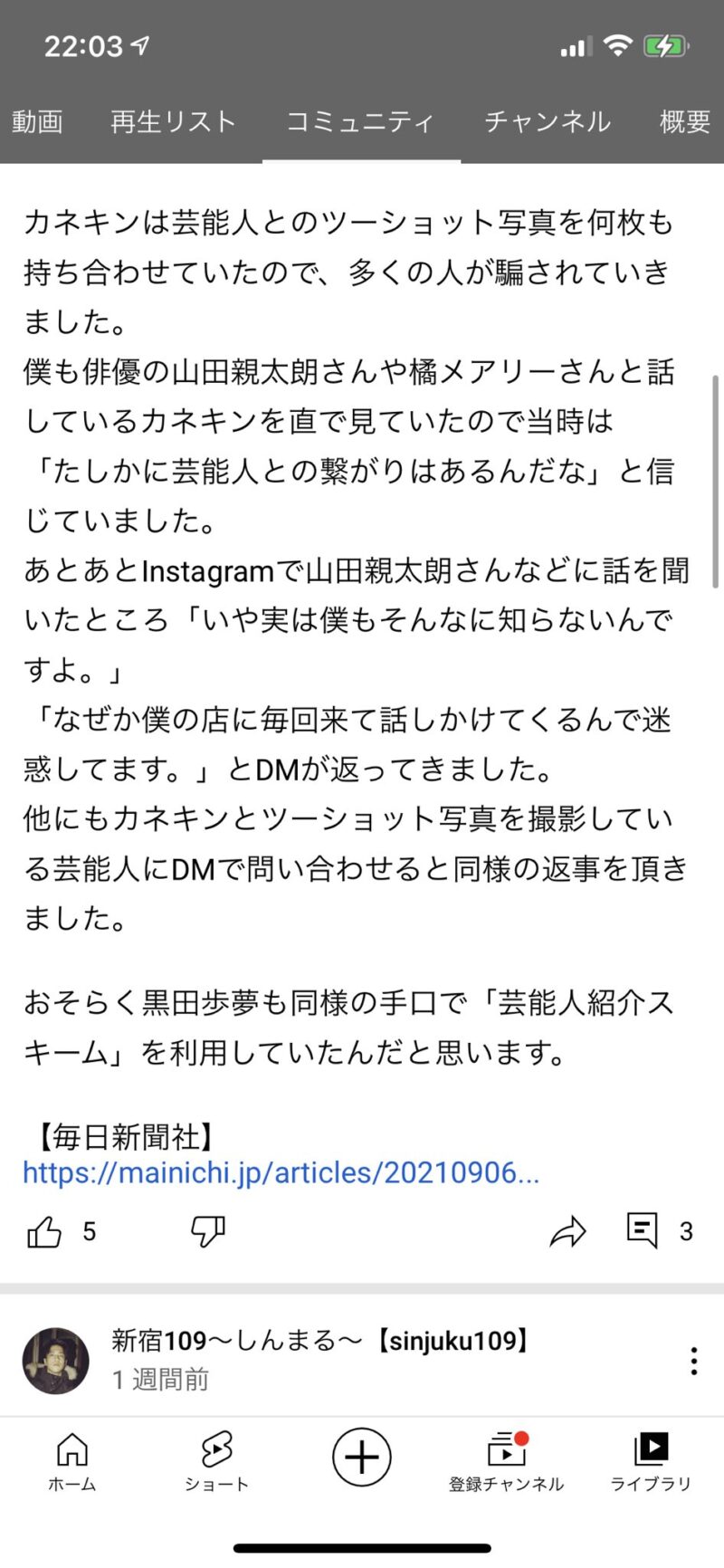Viewport: 724px width, 1568px height.
Task: Select the コミュニティ tab
Action: (x=360, y=121)
